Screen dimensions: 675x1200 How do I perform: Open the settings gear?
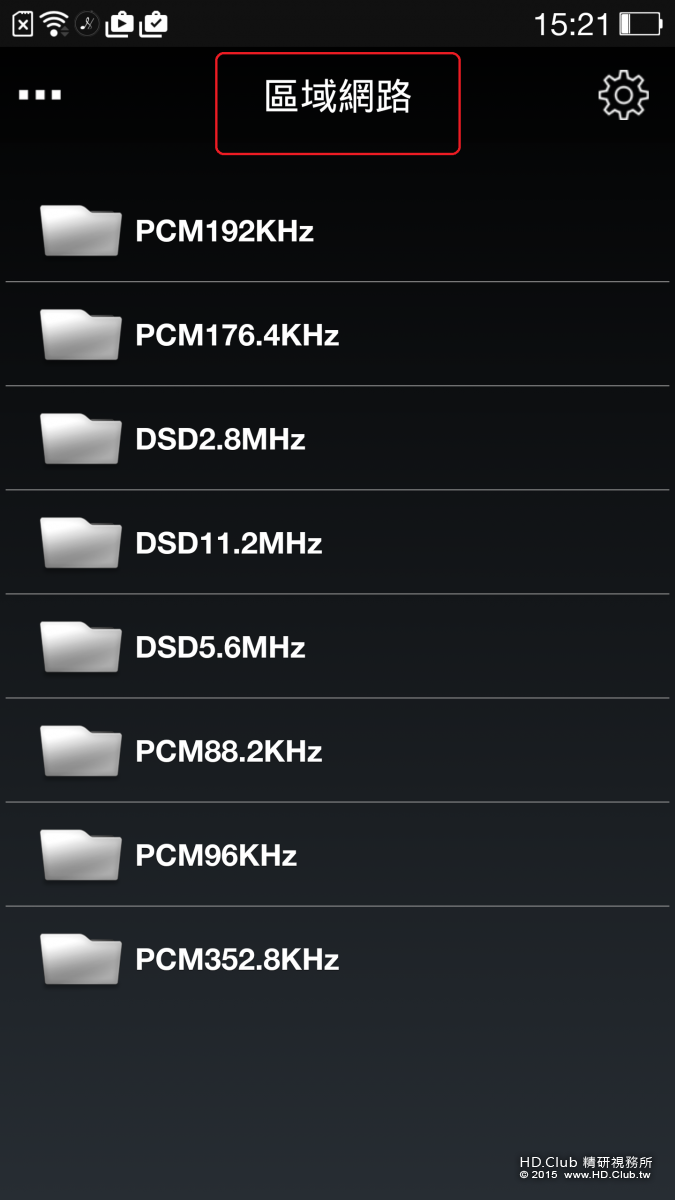click(623, 95)
